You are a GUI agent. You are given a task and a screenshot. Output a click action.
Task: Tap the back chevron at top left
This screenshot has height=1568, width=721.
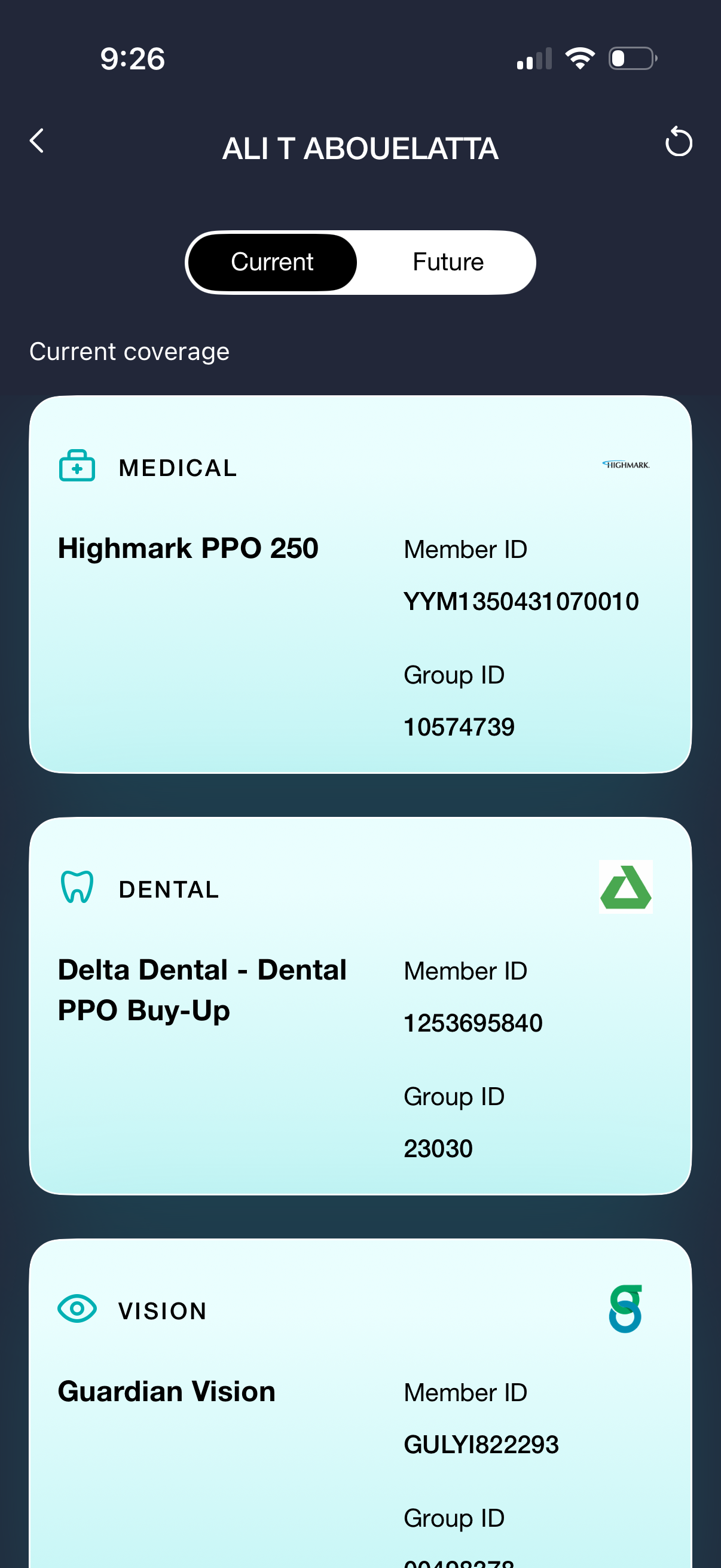[36, 141]
